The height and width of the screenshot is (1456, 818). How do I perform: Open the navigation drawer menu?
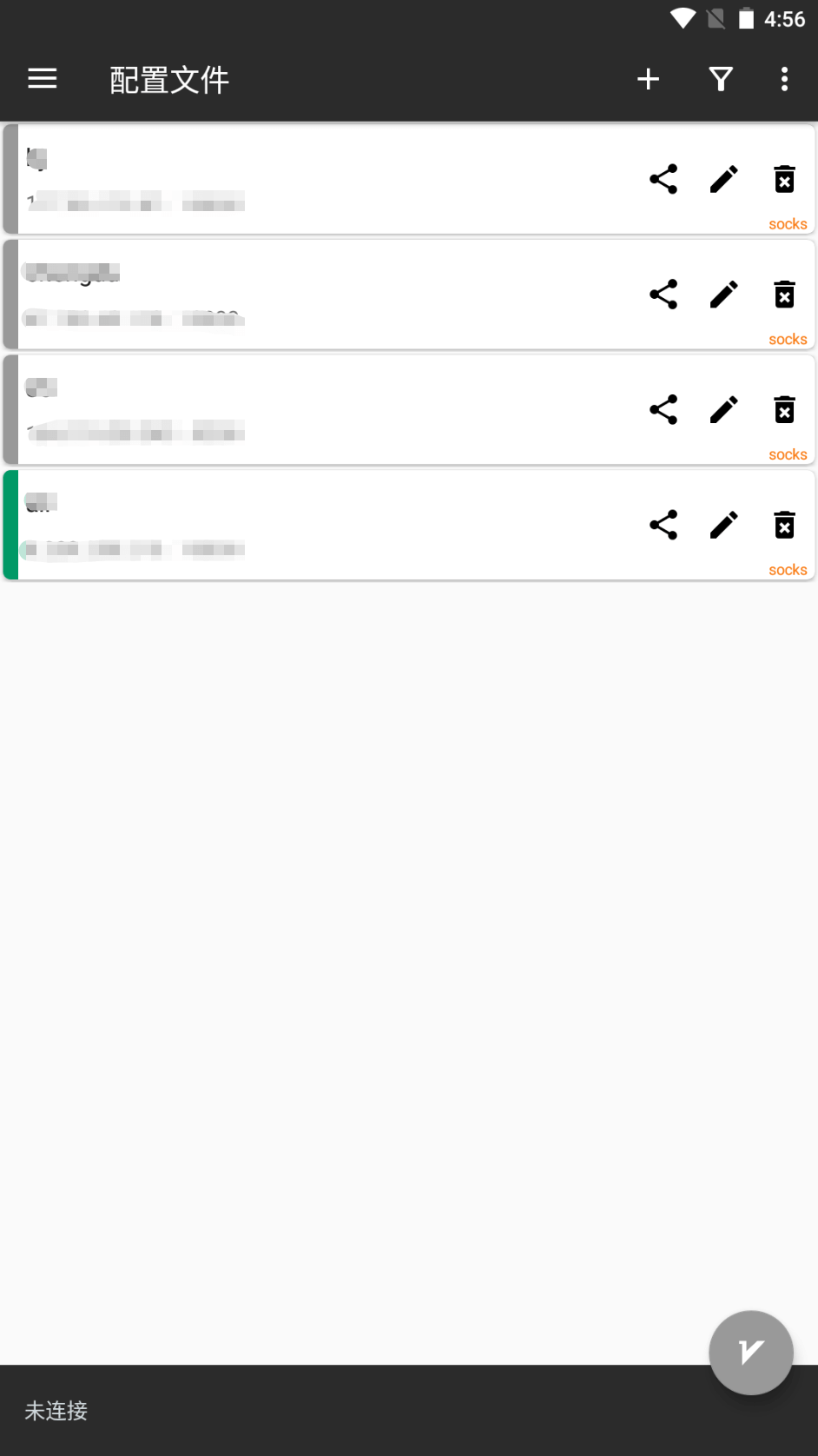pyautogui.click(x=42, y=79)
